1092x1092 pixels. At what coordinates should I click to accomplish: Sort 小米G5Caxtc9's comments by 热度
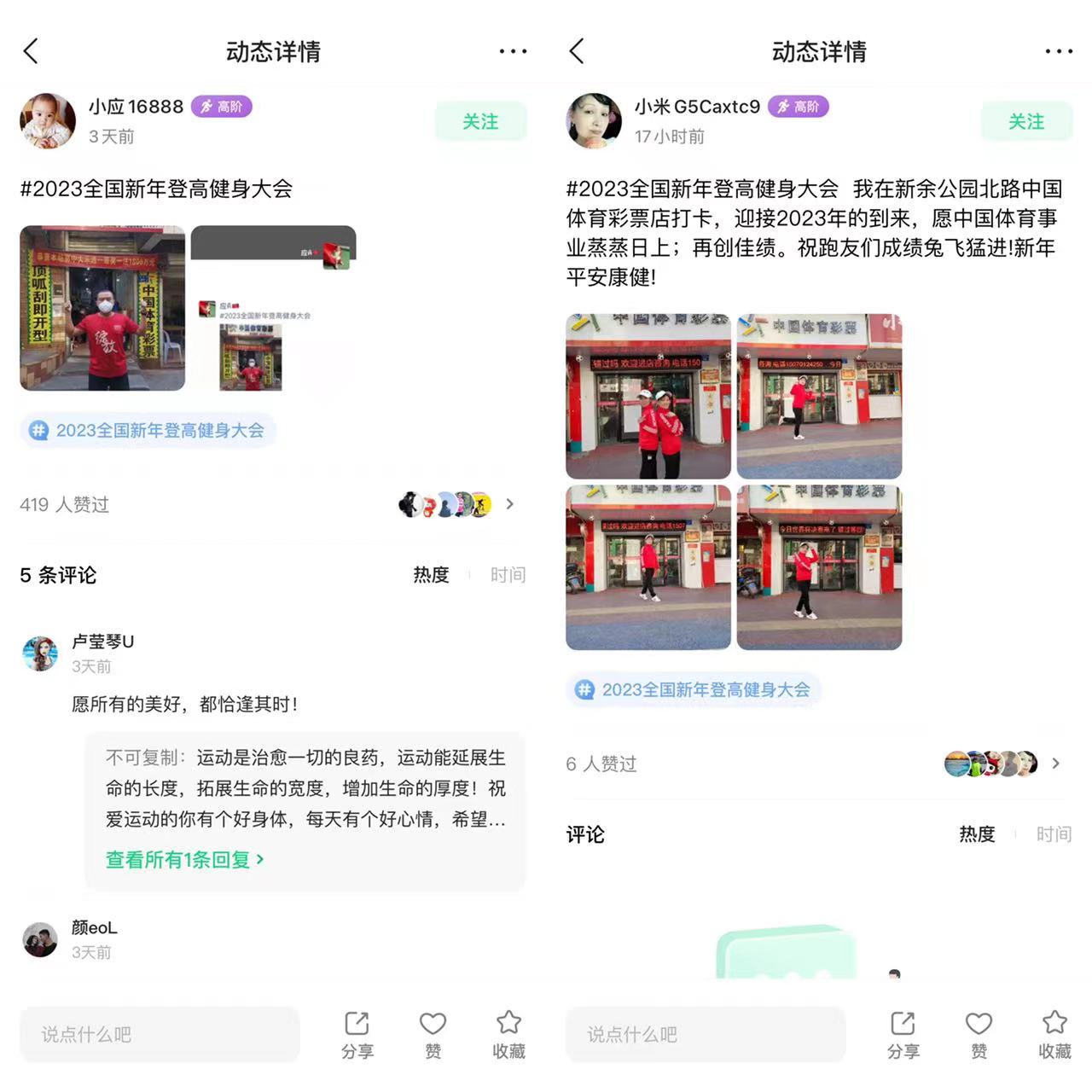[977, 834]
